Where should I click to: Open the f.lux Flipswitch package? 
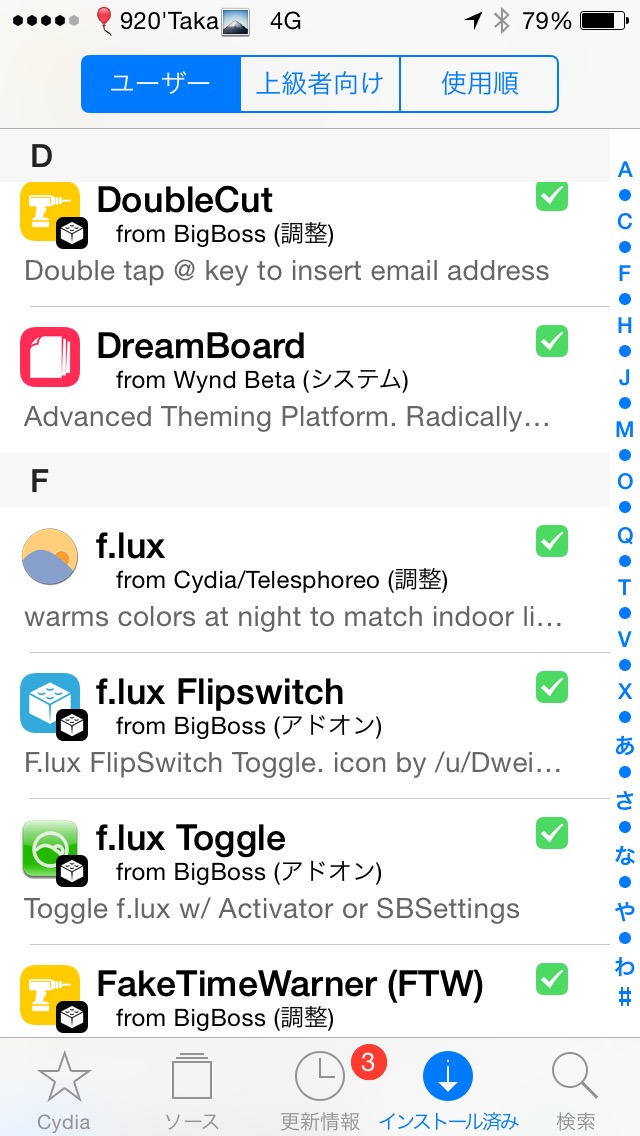click(x=304, y=725)
